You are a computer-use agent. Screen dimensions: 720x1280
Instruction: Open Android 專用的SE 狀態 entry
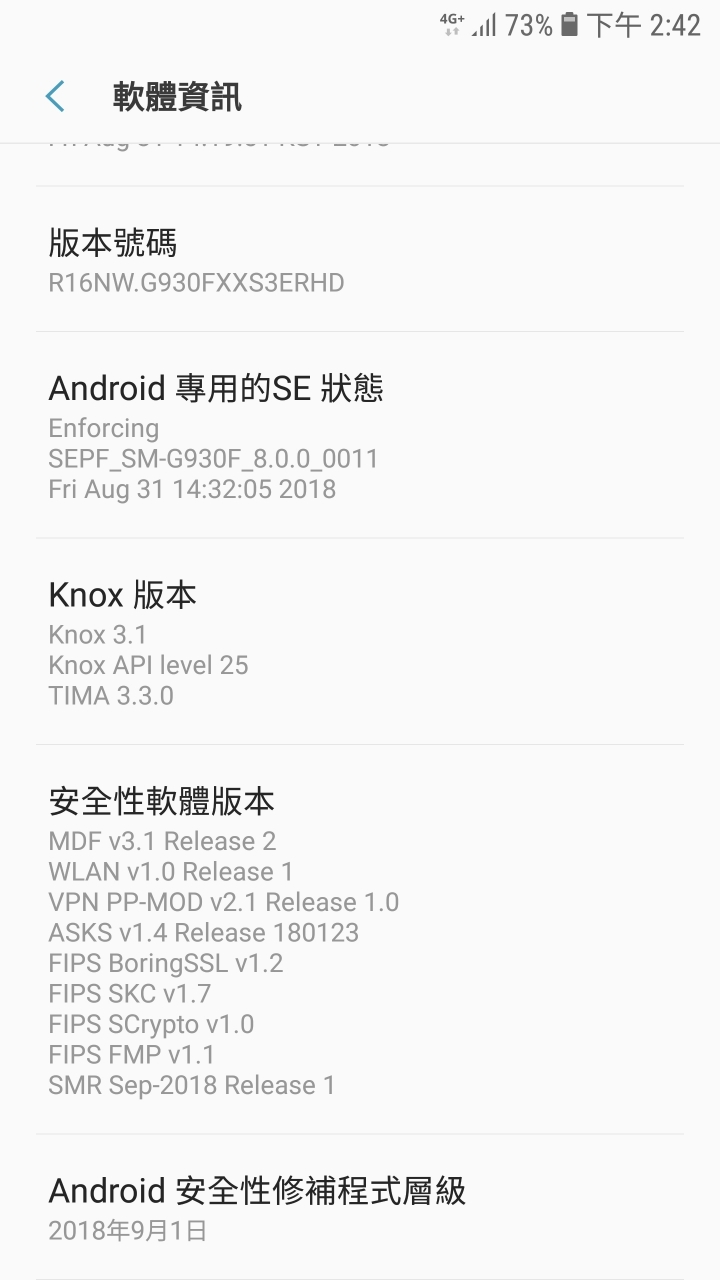click(x=360, y=435)
